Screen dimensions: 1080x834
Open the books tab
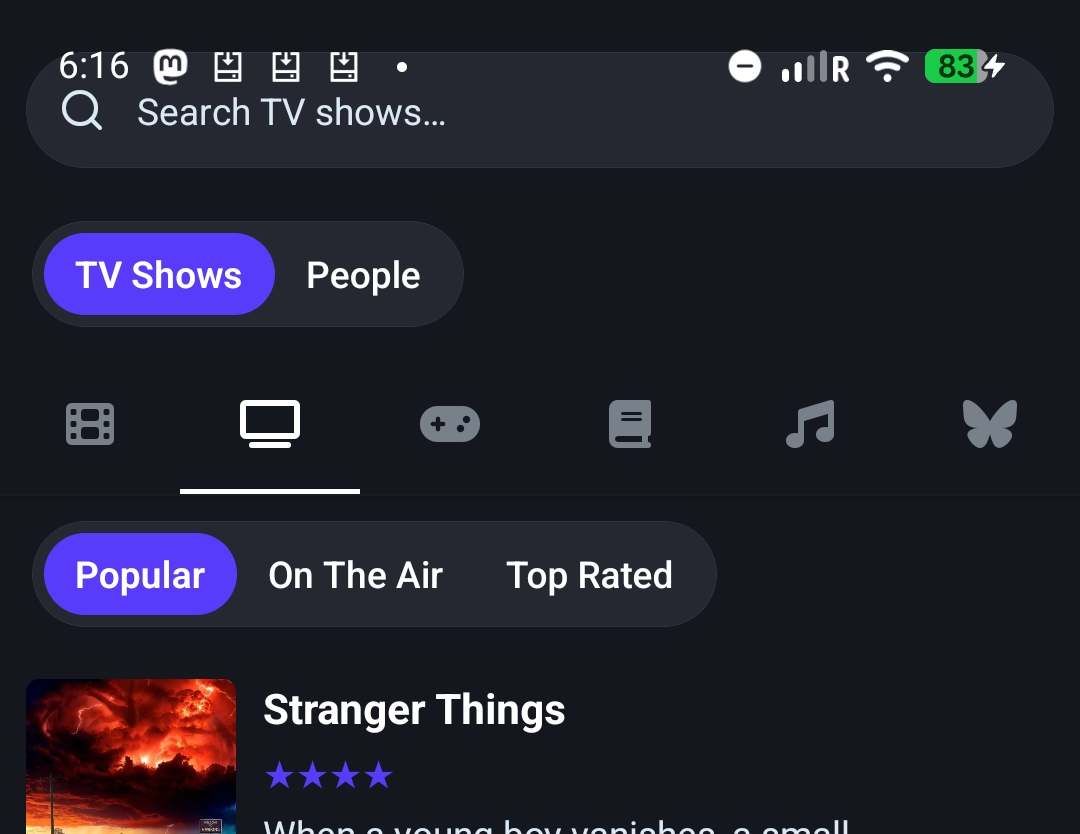point(630,424)
